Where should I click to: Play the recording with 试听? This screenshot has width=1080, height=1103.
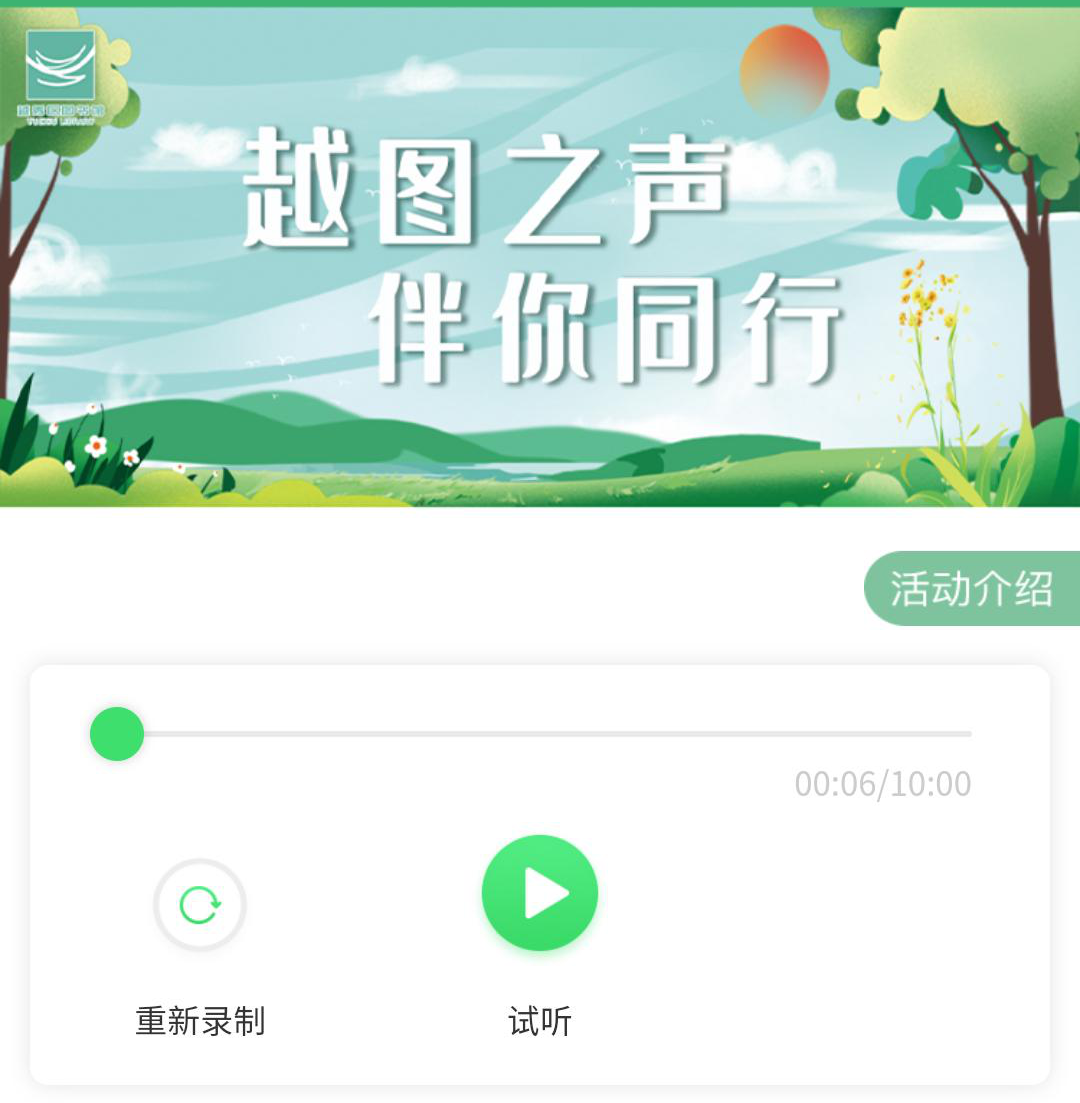click(x=540, y=893)
